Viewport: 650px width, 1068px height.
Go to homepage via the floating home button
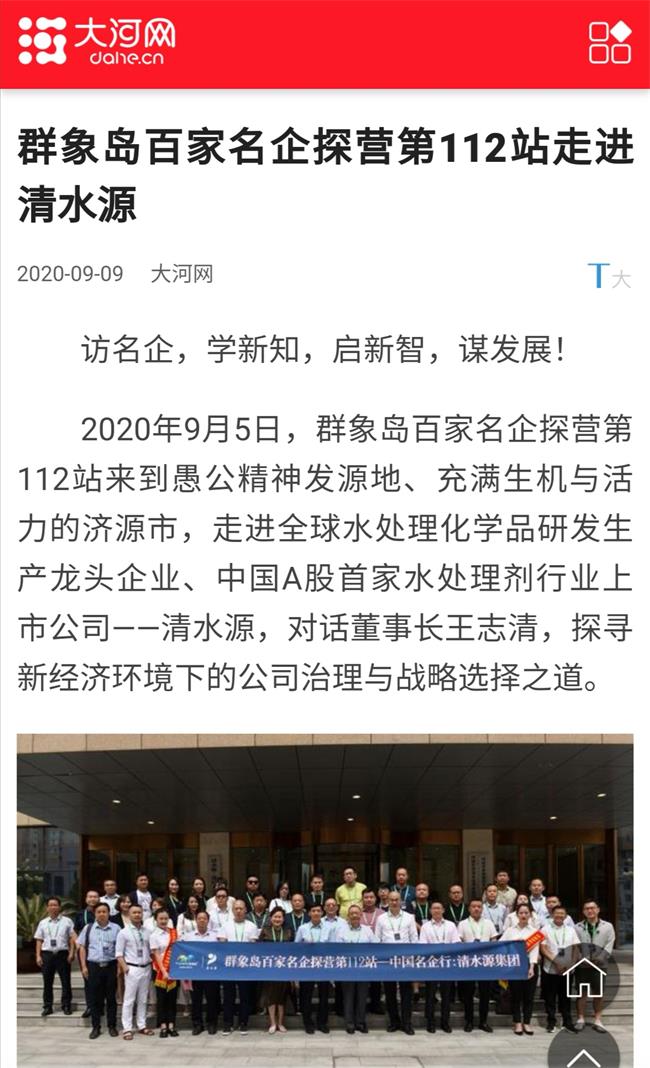click(x=584, y=978)
